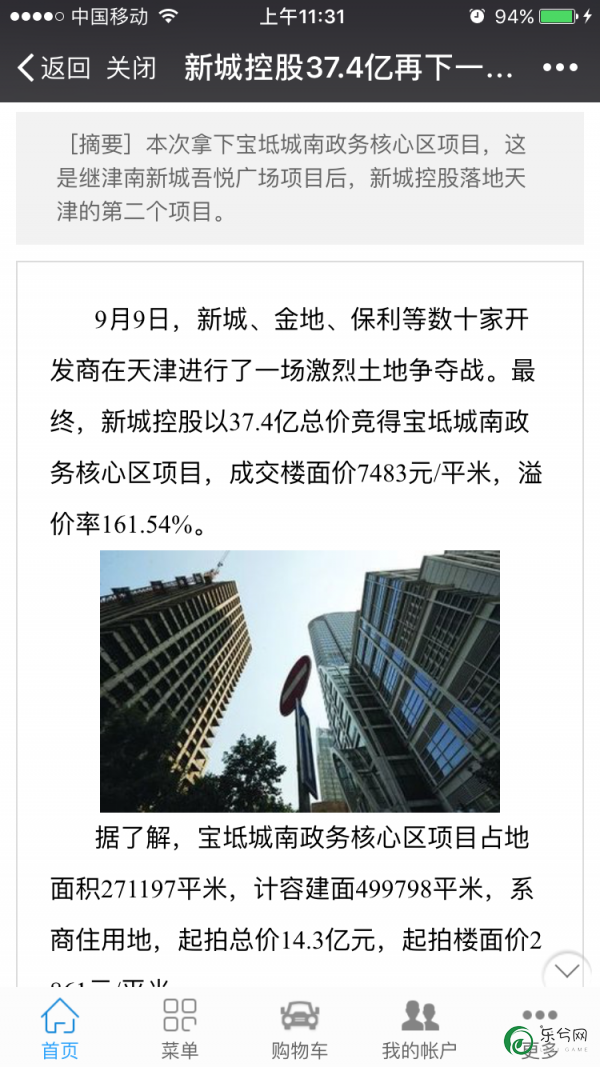Close the page with 关闭

point(131,68)
